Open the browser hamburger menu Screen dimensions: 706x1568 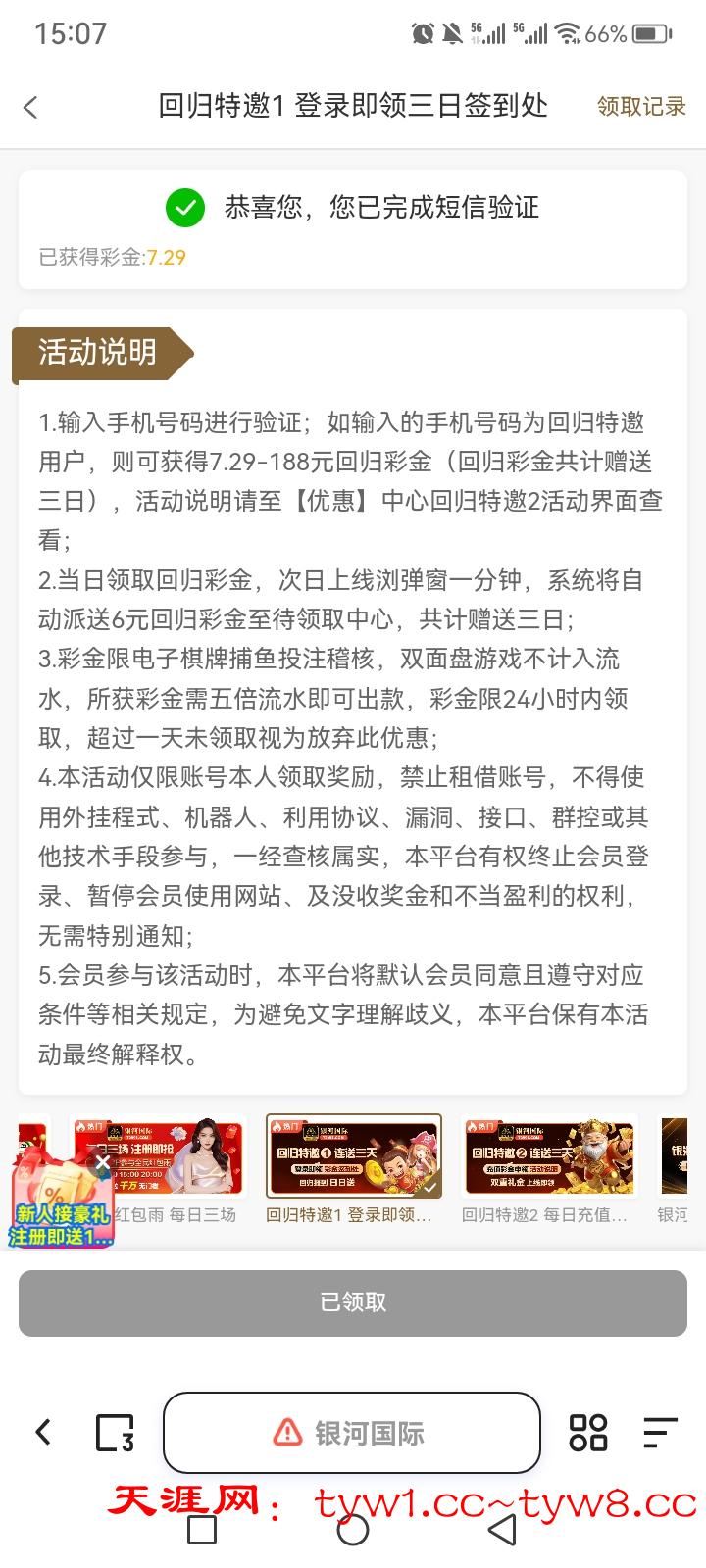660,1433
